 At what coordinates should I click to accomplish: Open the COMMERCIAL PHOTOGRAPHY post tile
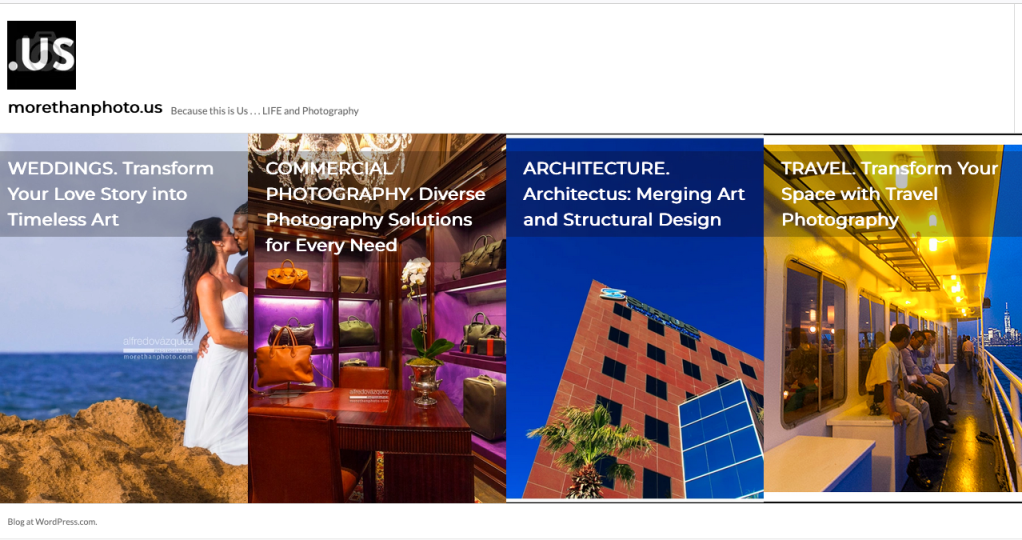click(x=375, y=207)
